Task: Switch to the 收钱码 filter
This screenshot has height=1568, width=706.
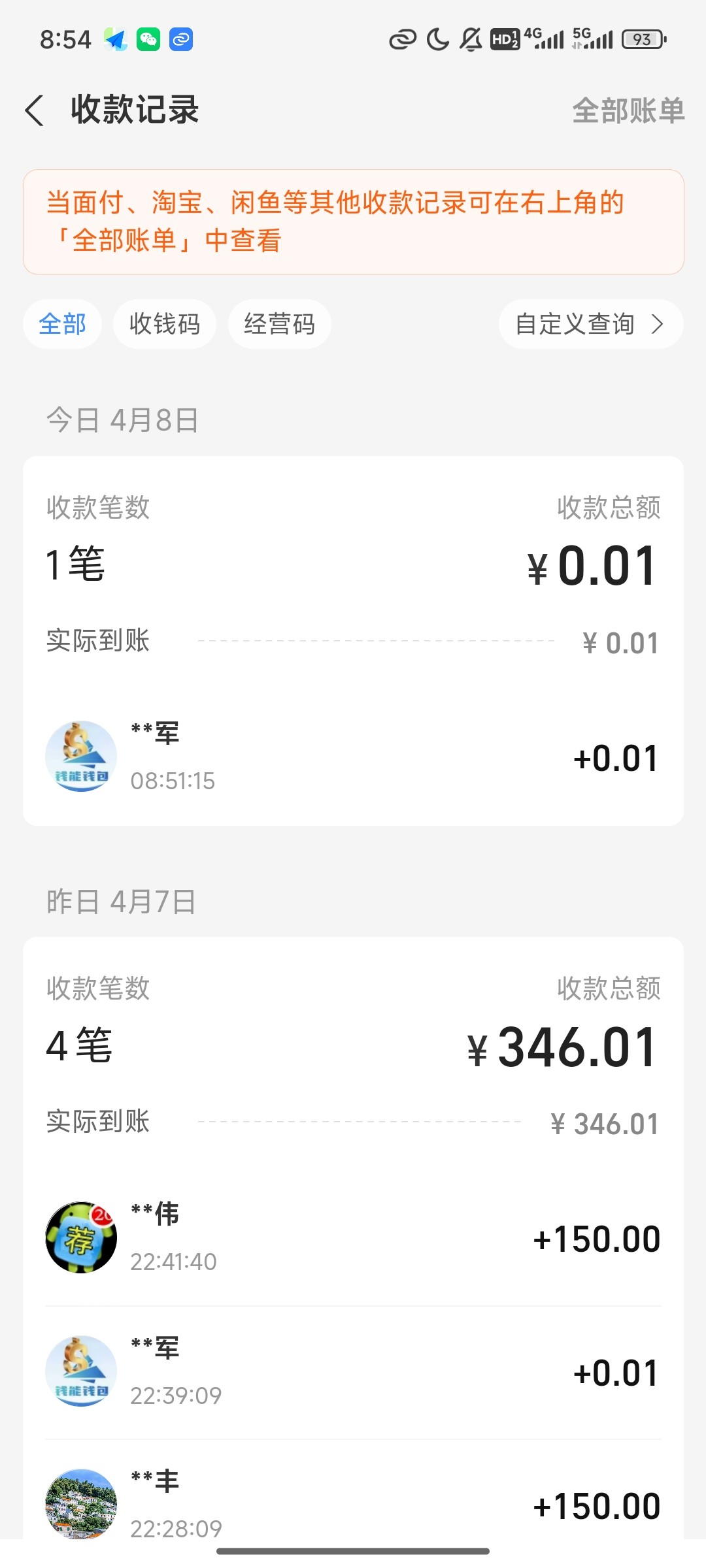Action: [165, 324]
